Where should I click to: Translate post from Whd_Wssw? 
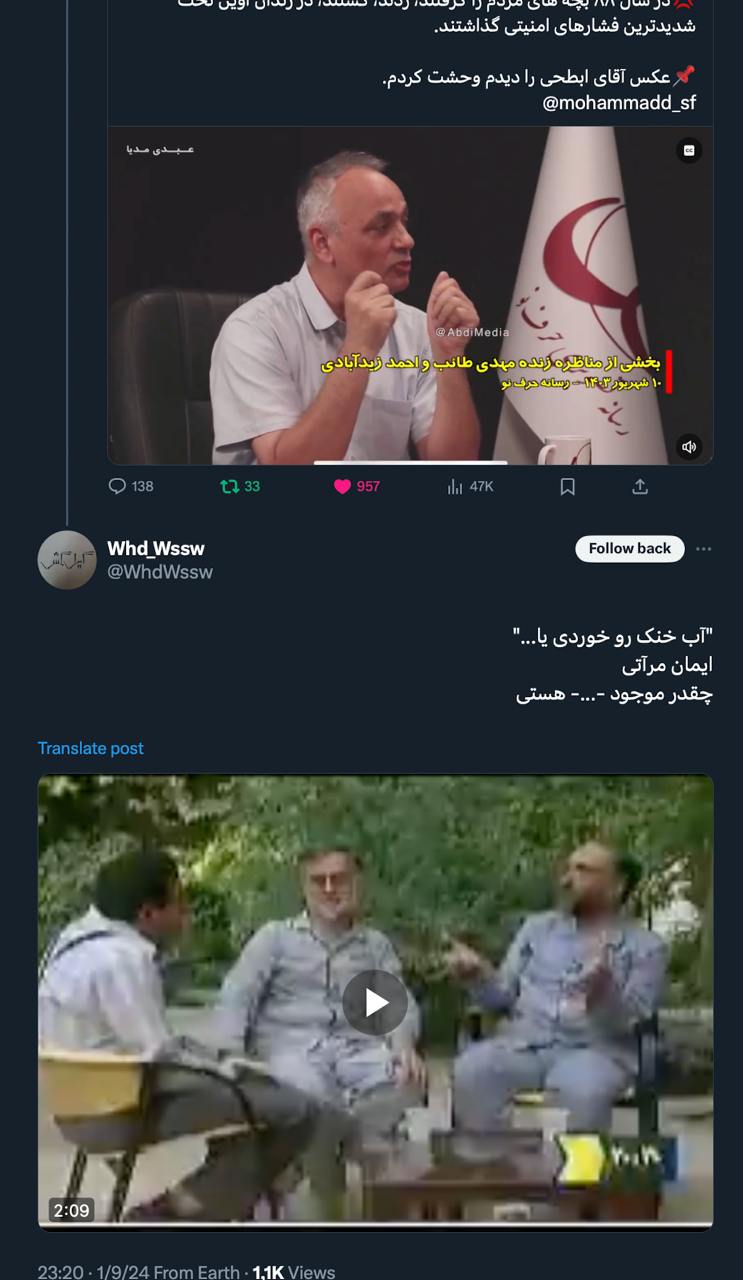91,748
